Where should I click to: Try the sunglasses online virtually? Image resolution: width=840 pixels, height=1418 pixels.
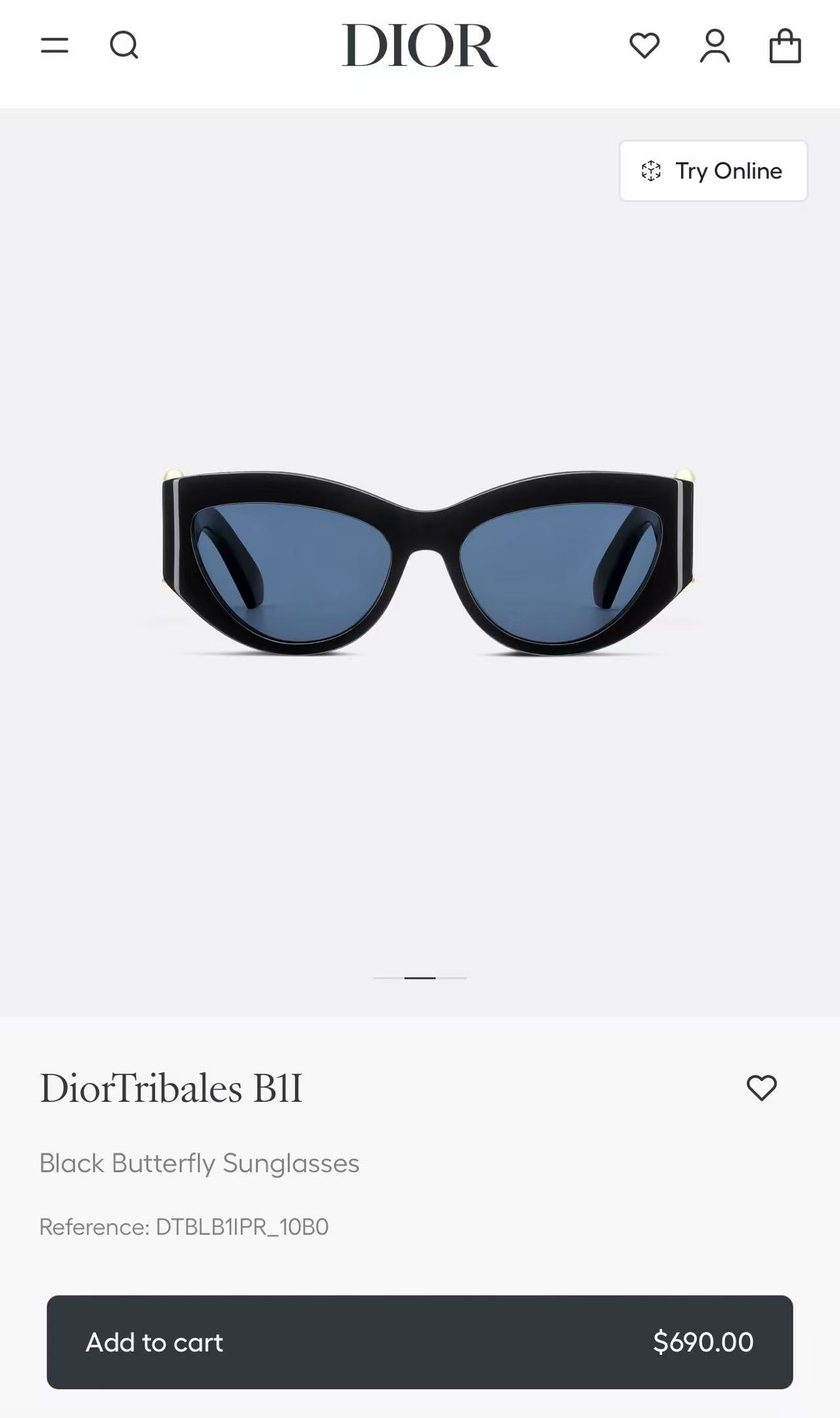pos(713,171)
